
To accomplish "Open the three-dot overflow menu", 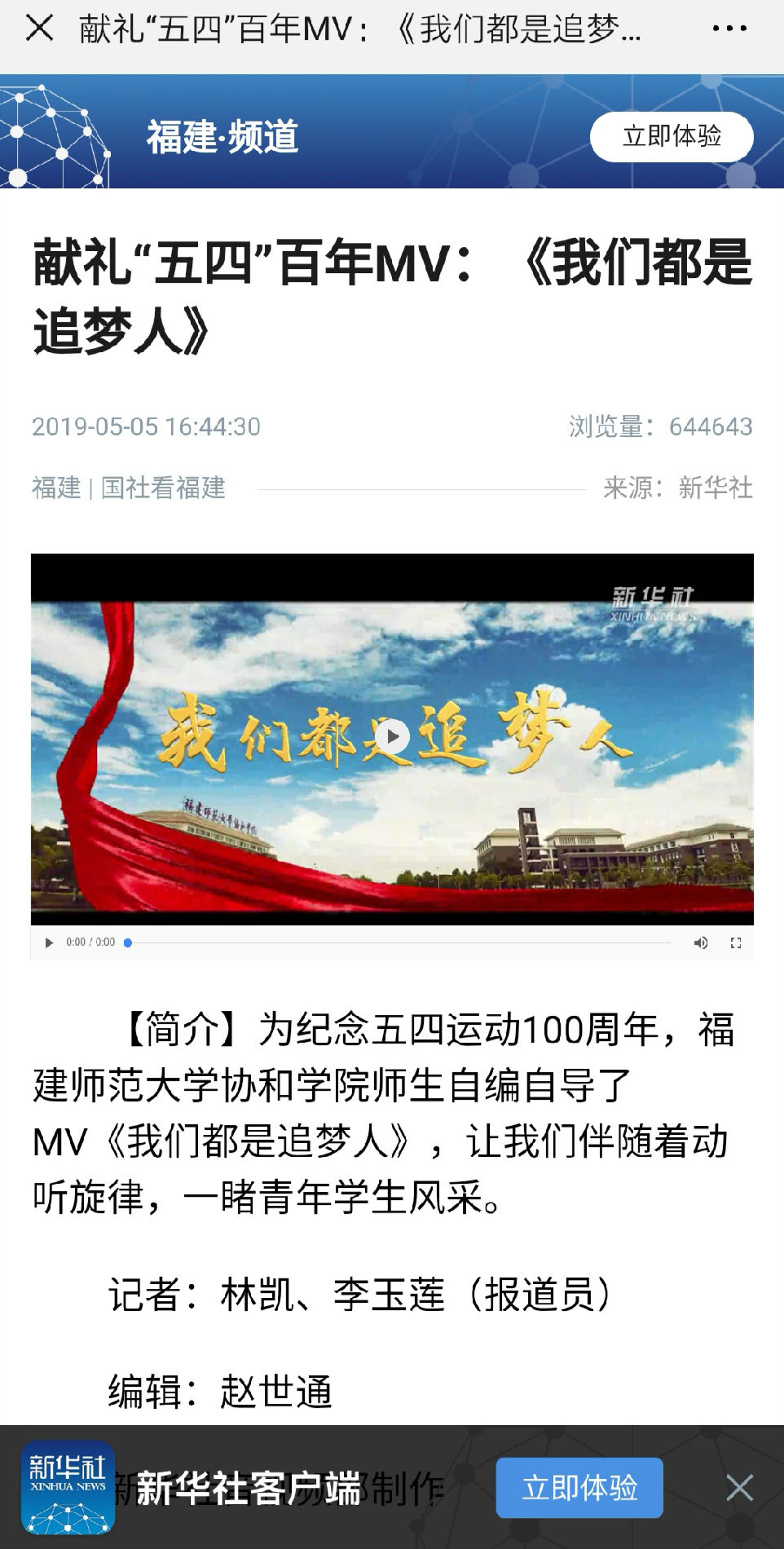I will (x=729, y=29).
